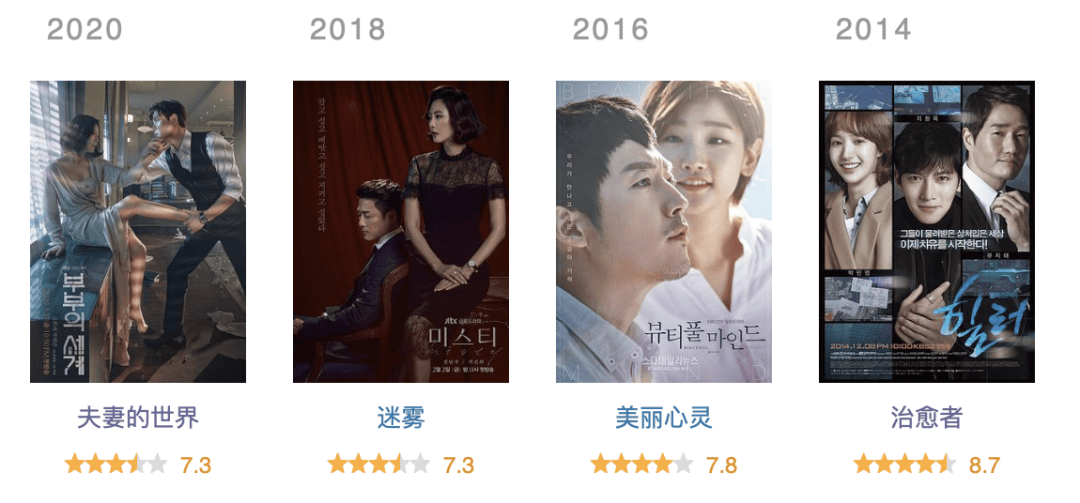Screen dimensions: 1080x503
Task: View the 美丽心灵 poster tile
Action: coord(664,231)
